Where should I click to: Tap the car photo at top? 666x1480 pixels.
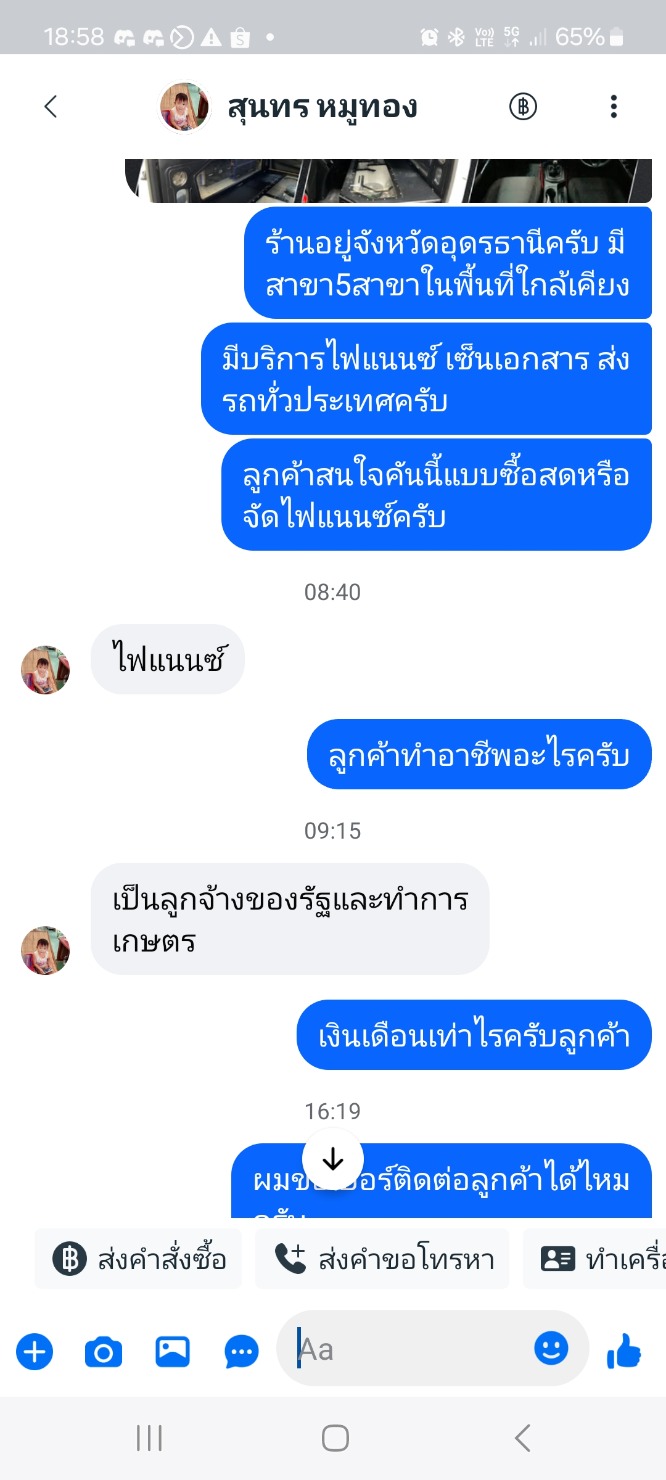pos(388,181)
